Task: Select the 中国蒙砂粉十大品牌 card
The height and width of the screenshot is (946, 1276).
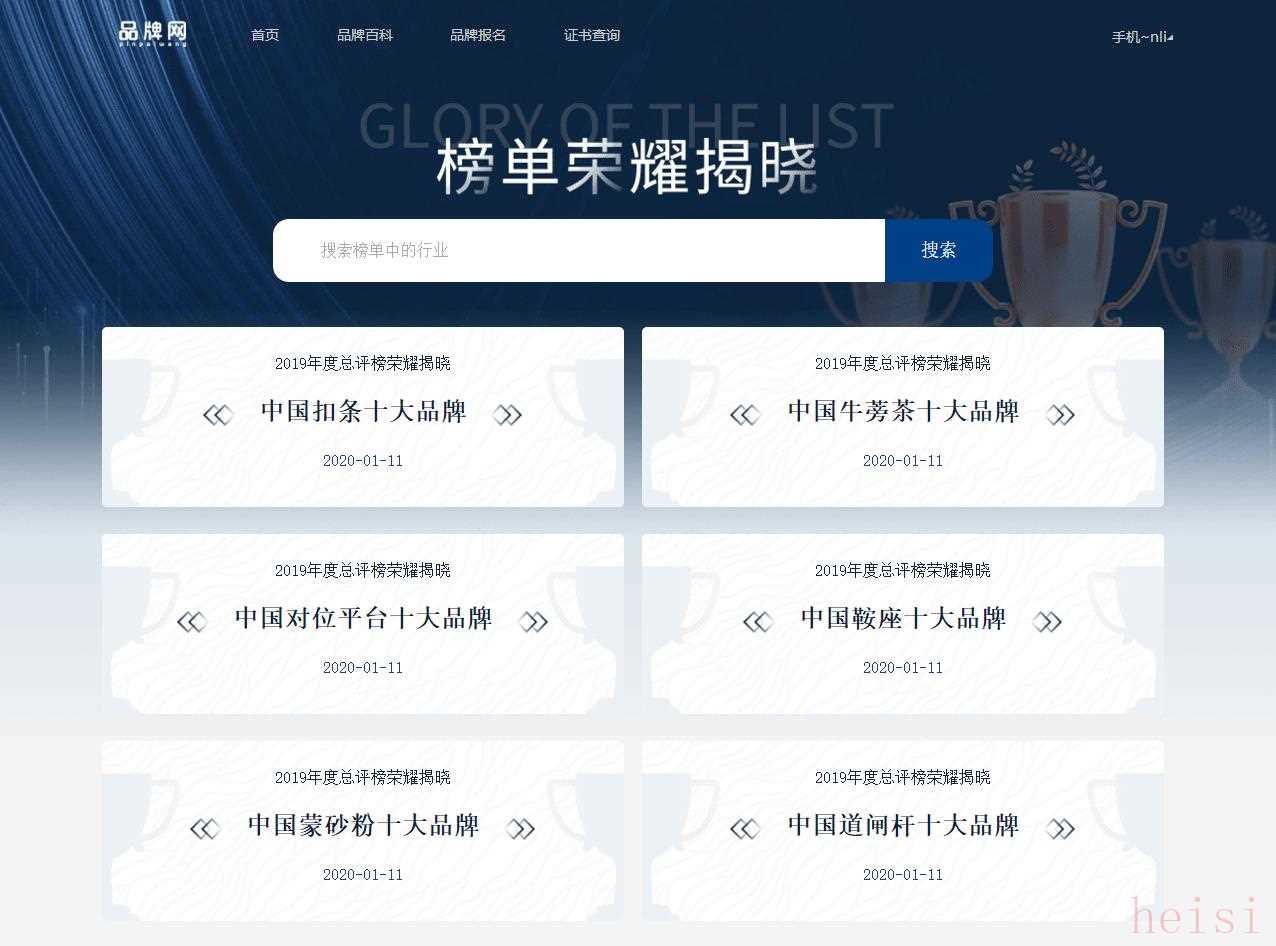Action: pyautogui.click(x=363, y=826)
